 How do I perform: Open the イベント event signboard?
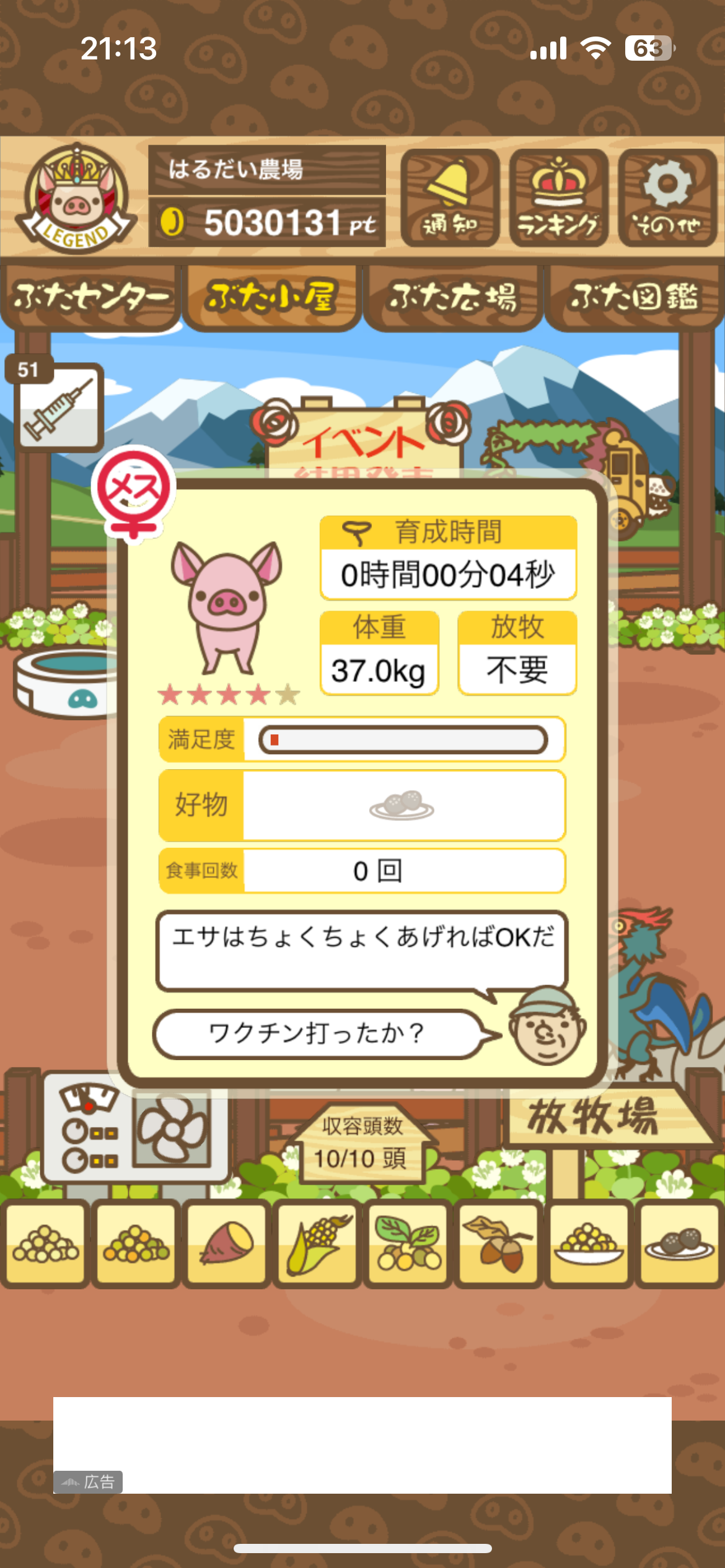click(x=364, y=440)
